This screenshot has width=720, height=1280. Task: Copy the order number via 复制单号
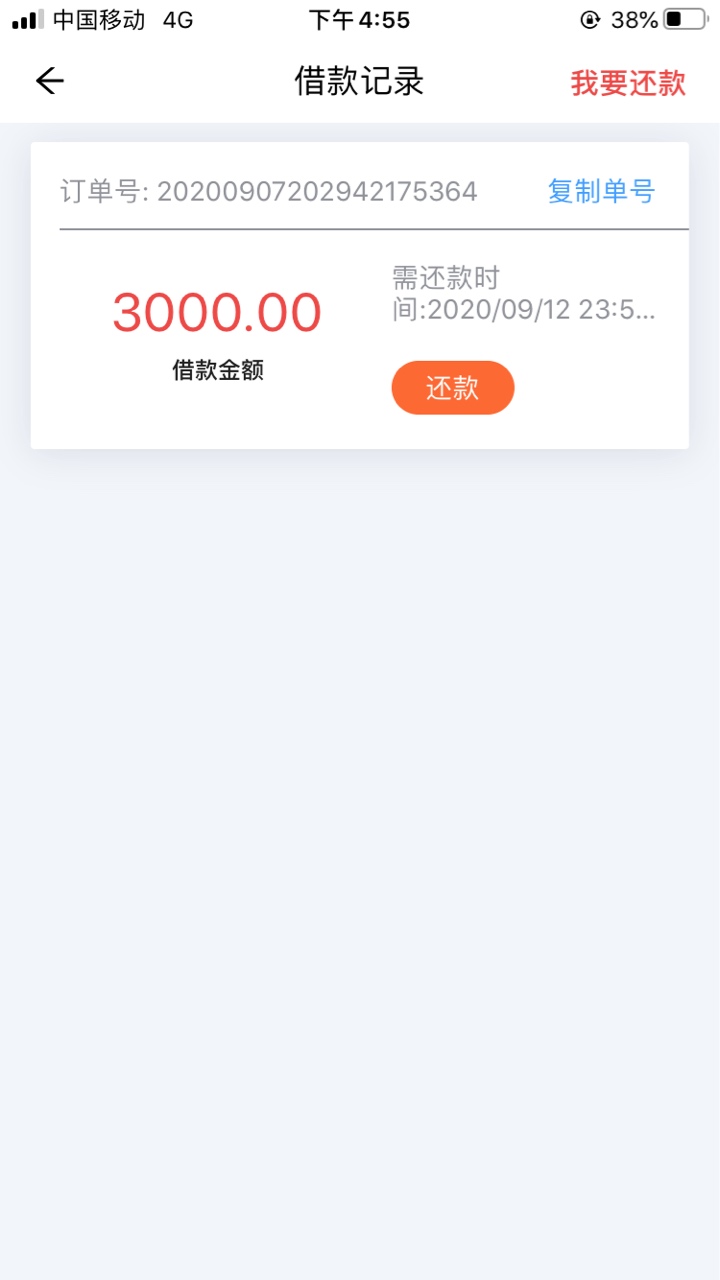[601, 191]
